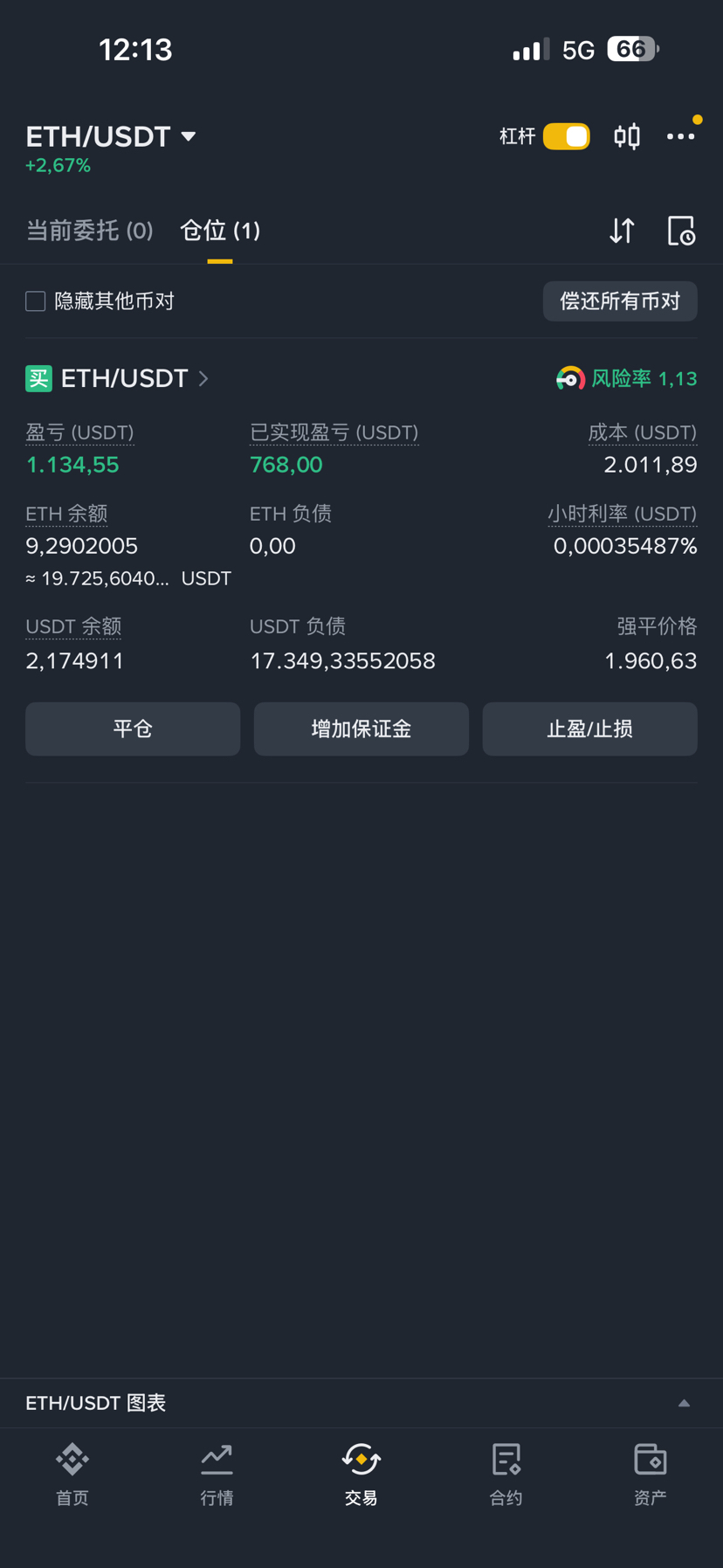Viewport: 723px width, 1568px height.
Task: Switch to the 行情 markets tab
Action: [217, 1474]
